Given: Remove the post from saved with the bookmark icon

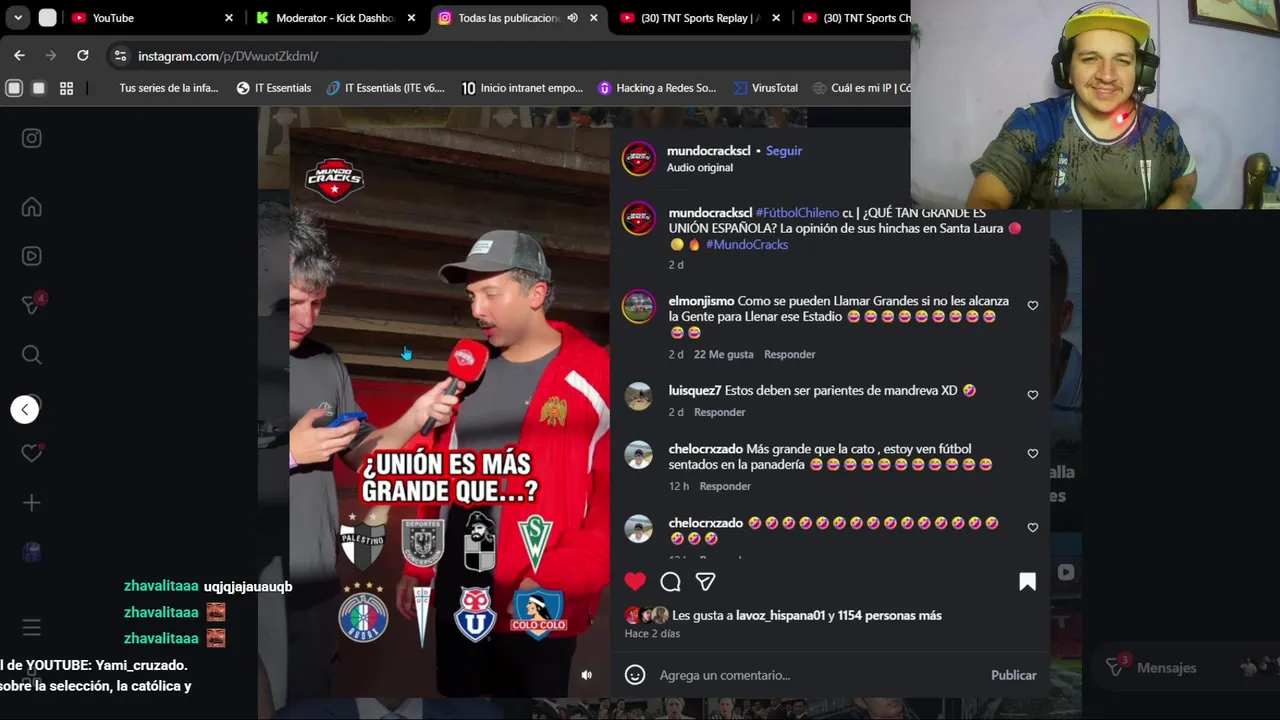Looking at the screenshot, I should (x=1027, y=581).
